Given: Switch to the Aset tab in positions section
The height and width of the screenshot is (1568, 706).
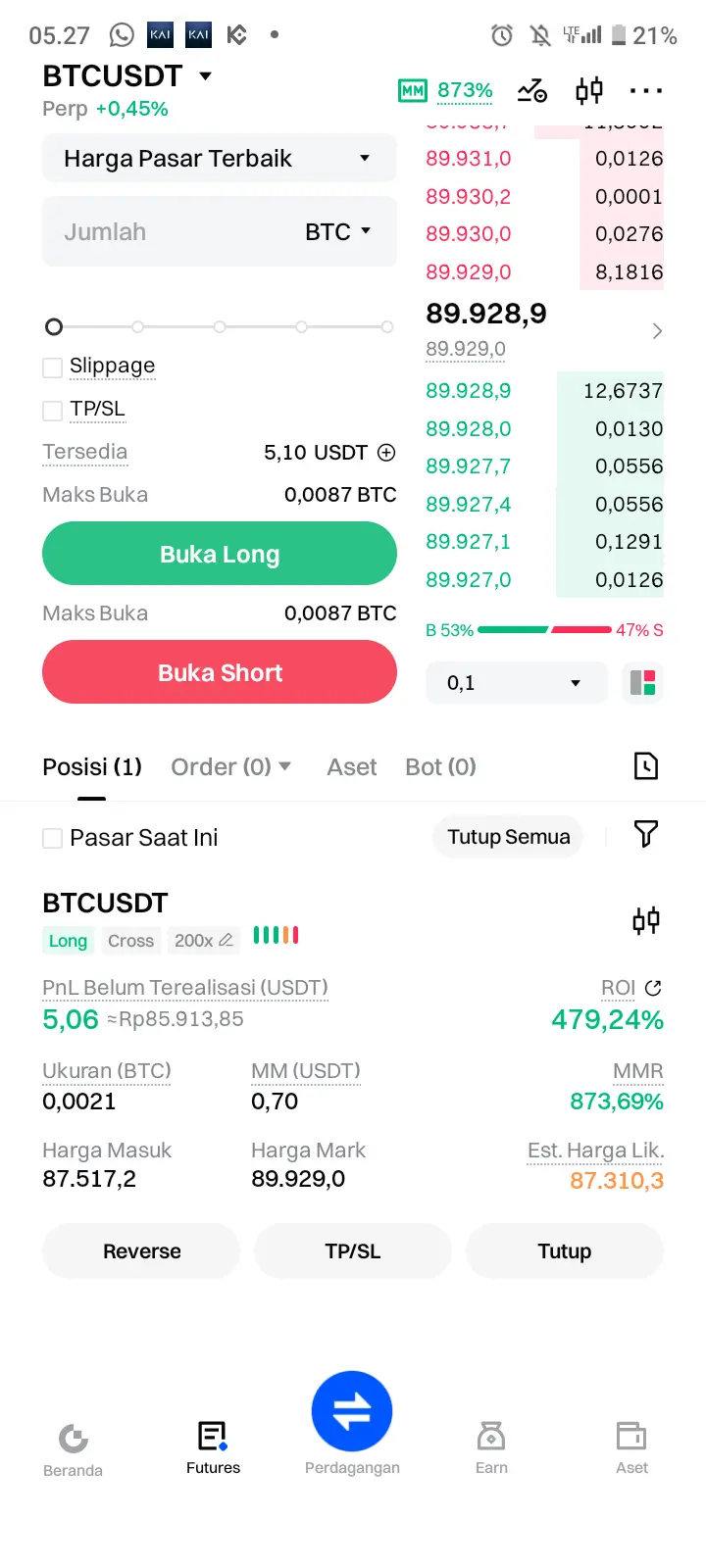Looking at the screenshot, I should 351,767.
